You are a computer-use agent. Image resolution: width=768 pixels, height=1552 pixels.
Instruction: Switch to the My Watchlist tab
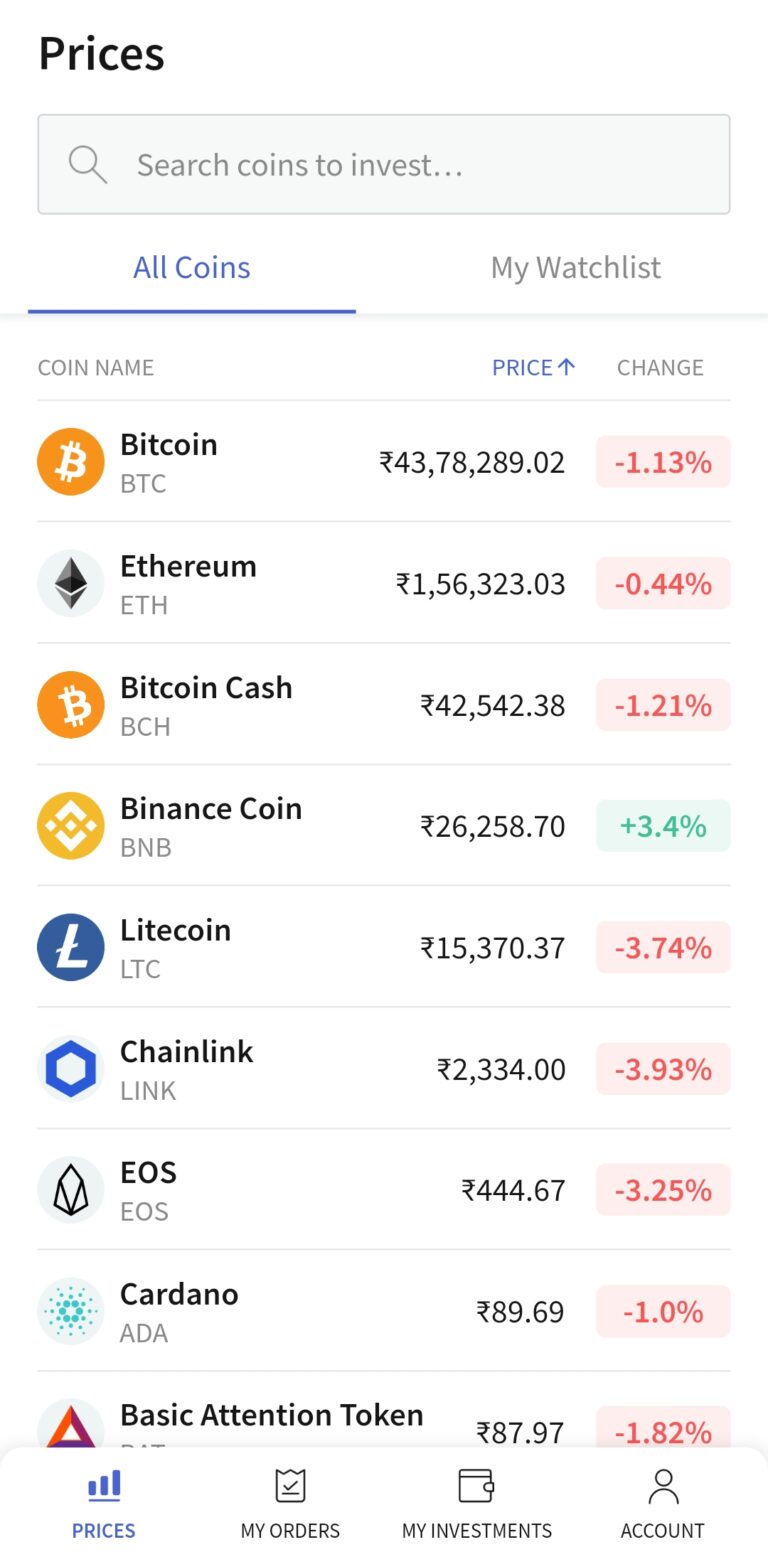pos(575,268)
